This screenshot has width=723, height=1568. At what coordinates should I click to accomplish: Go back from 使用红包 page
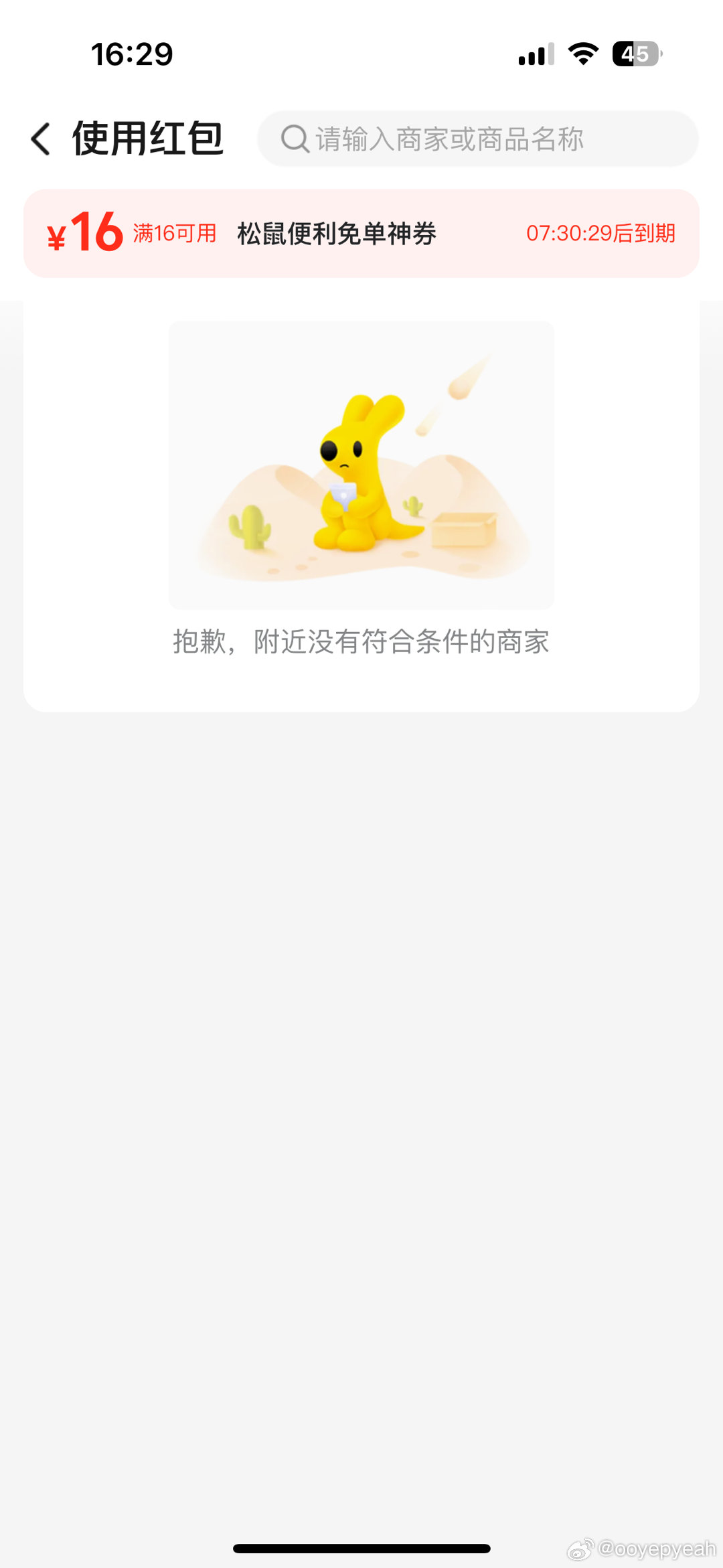41,139
